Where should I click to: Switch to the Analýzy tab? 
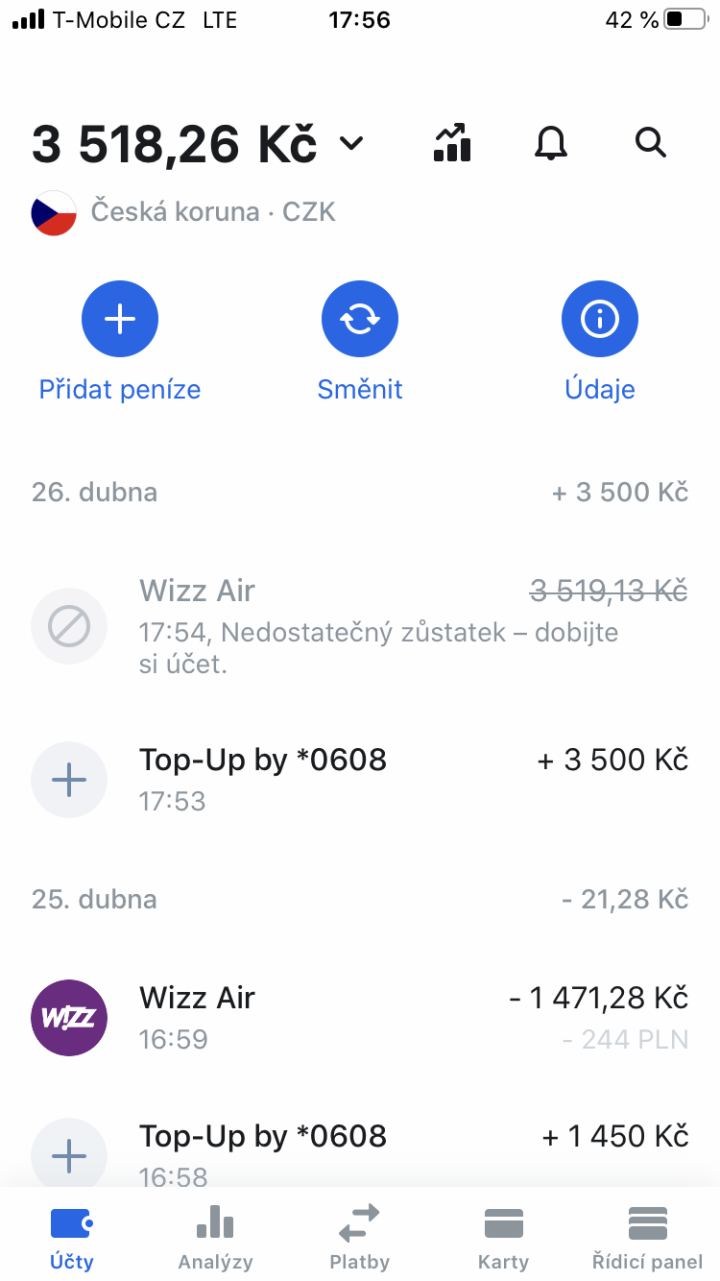pyautogui.click(x=215, y=1237)
